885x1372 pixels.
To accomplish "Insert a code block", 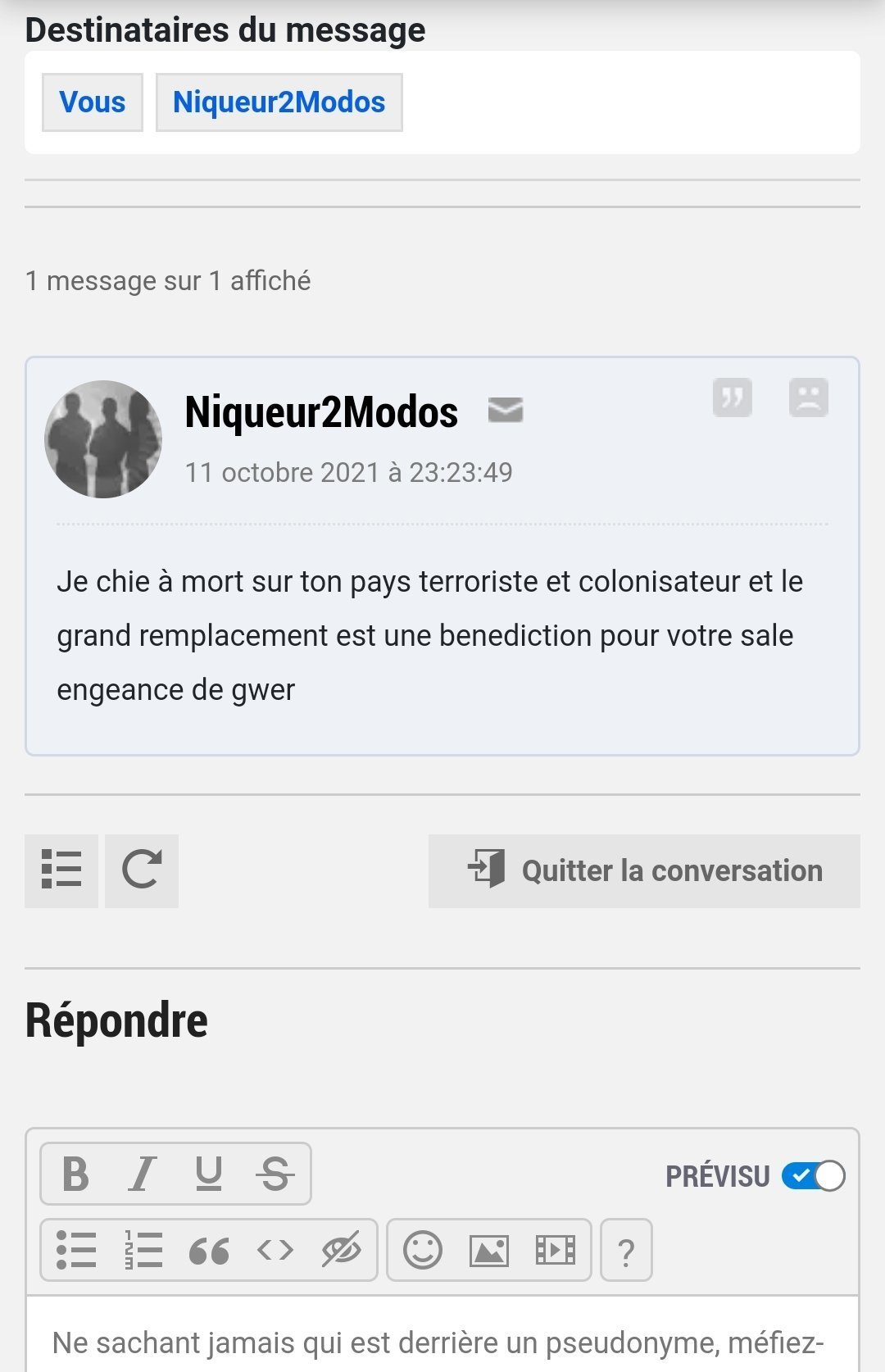I will [275, 1251].
